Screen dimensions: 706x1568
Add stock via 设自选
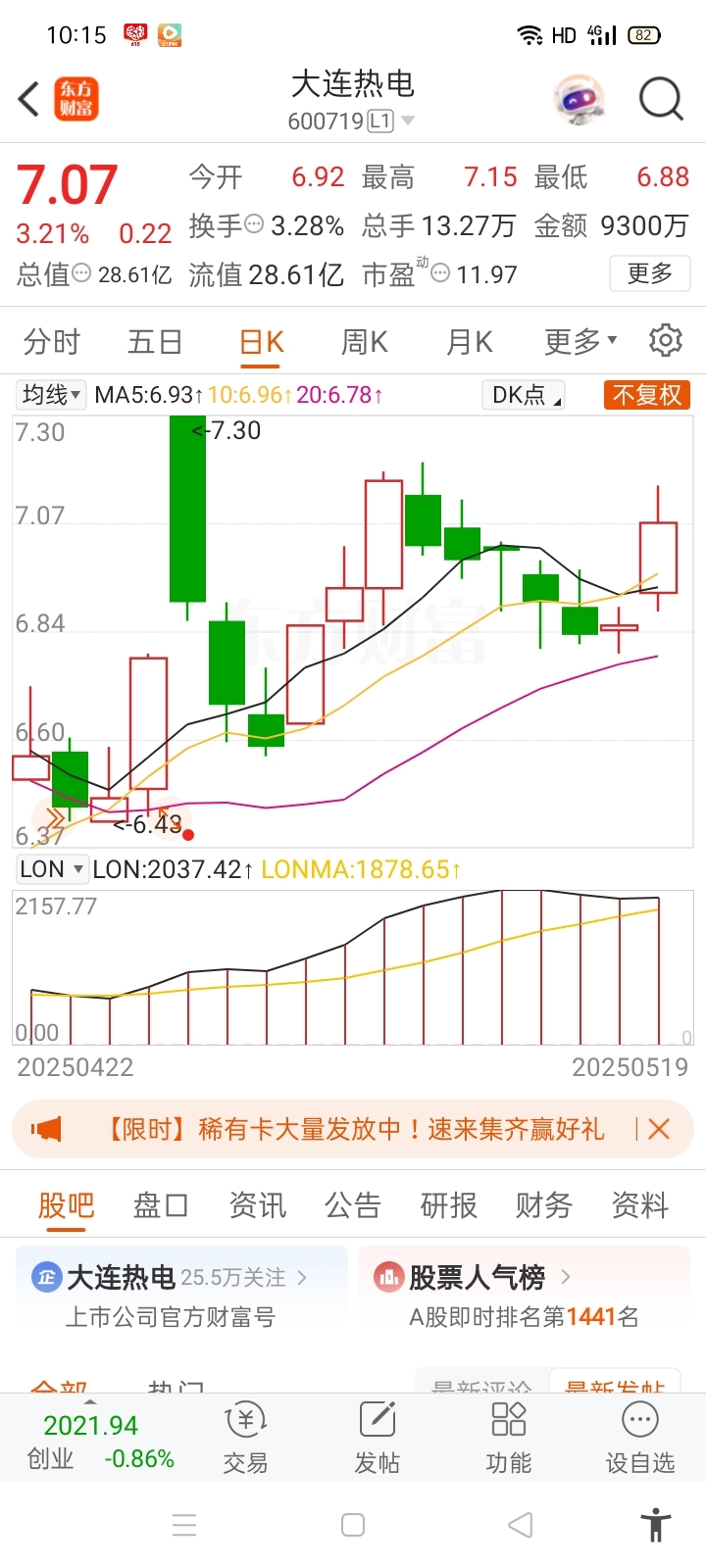(x=640, y=1438)
